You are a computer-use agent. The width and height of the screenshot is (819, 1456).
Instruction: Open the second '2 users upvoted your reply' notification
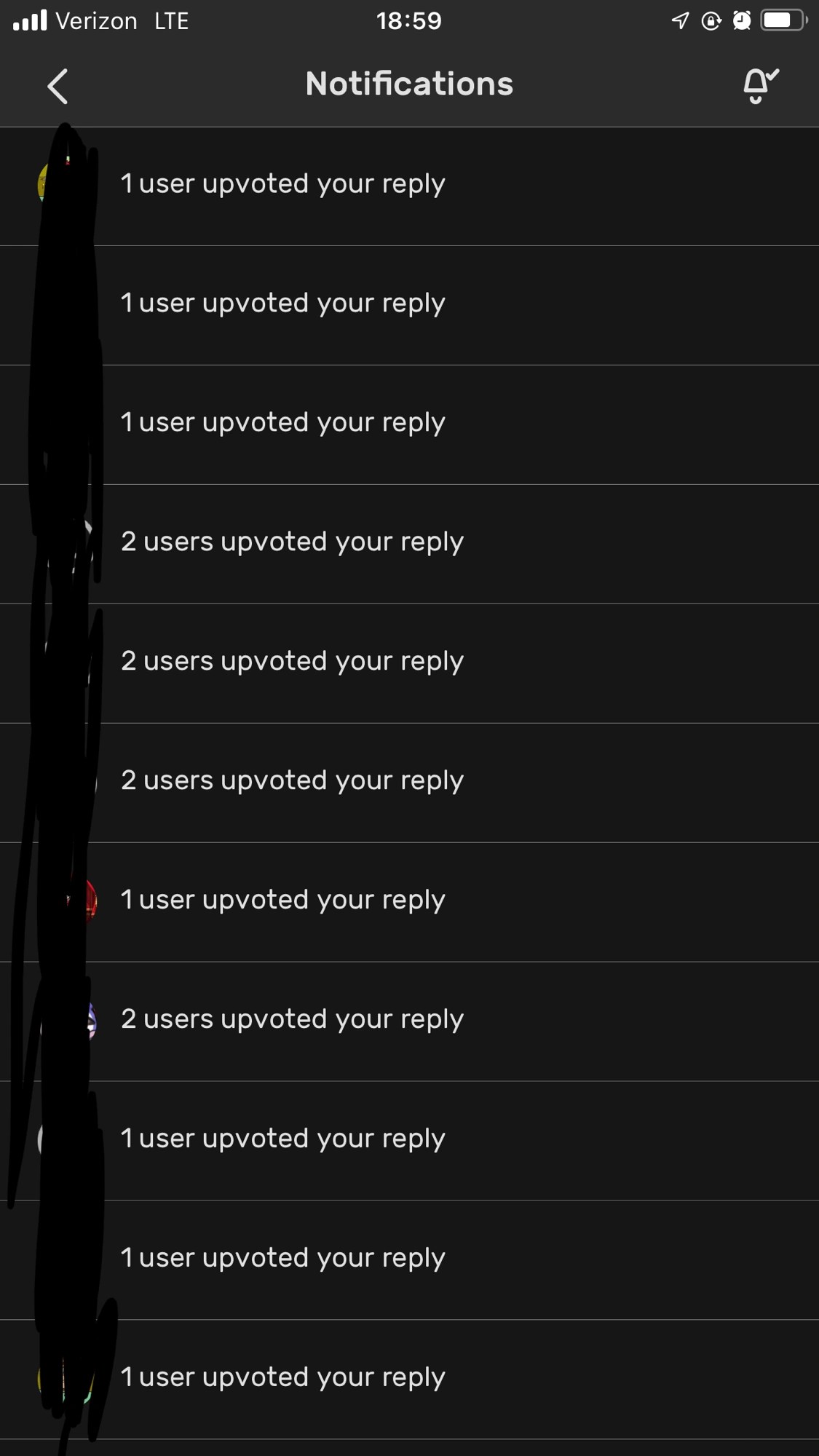coord(291,660)
